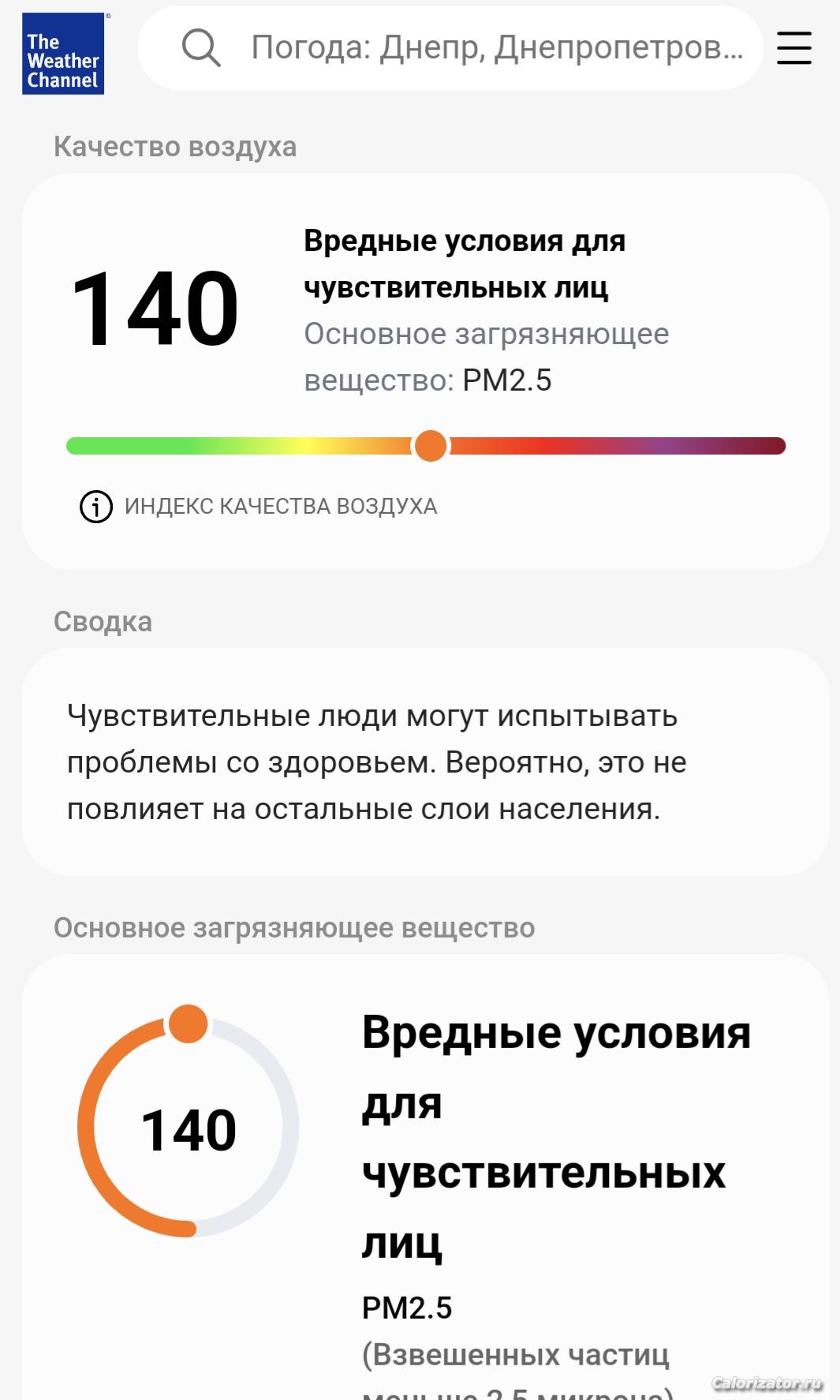This screenshot has width=840, height=1400.
Task: Open The Weather Channel home logo
Action: 63,54
